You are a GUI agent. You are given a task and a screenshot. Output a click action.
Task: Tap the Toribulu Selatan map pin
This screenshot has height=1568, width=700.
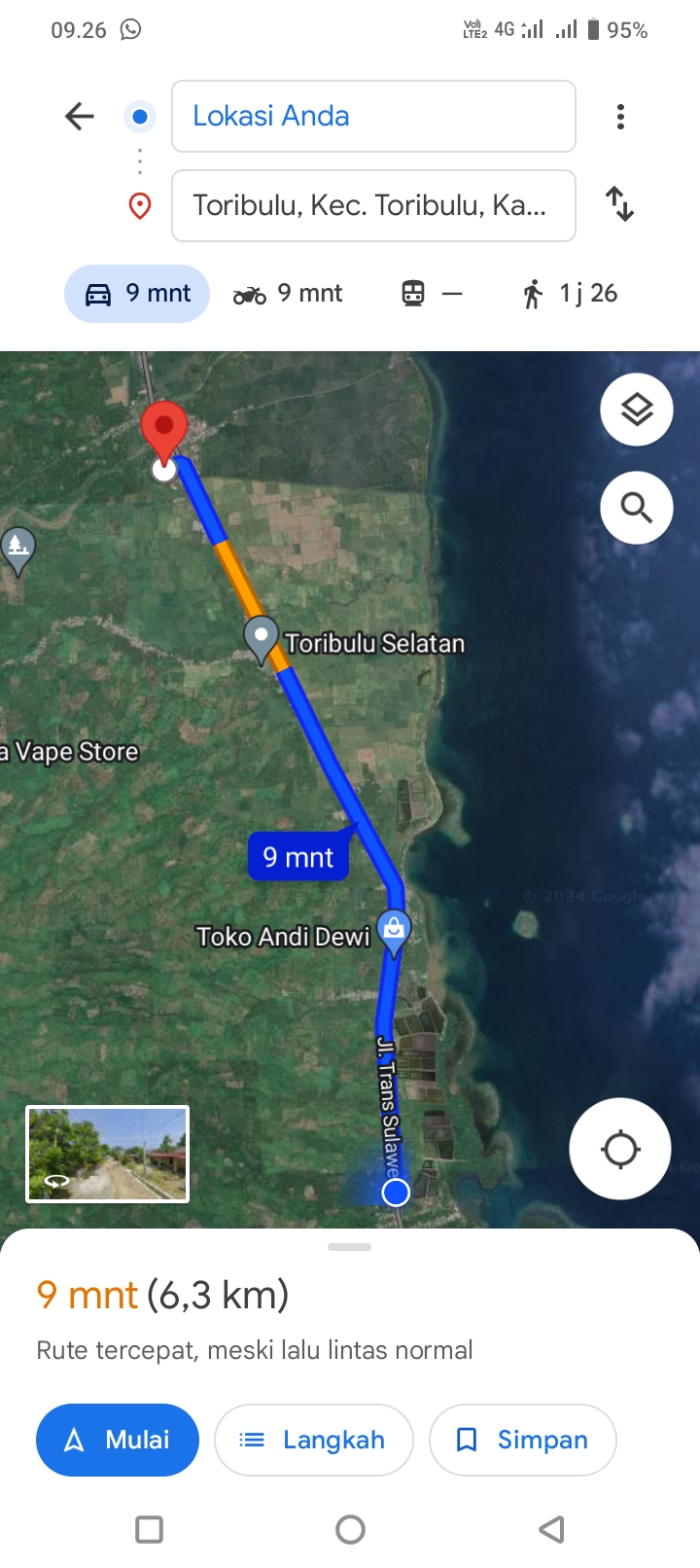pos(261,639)
